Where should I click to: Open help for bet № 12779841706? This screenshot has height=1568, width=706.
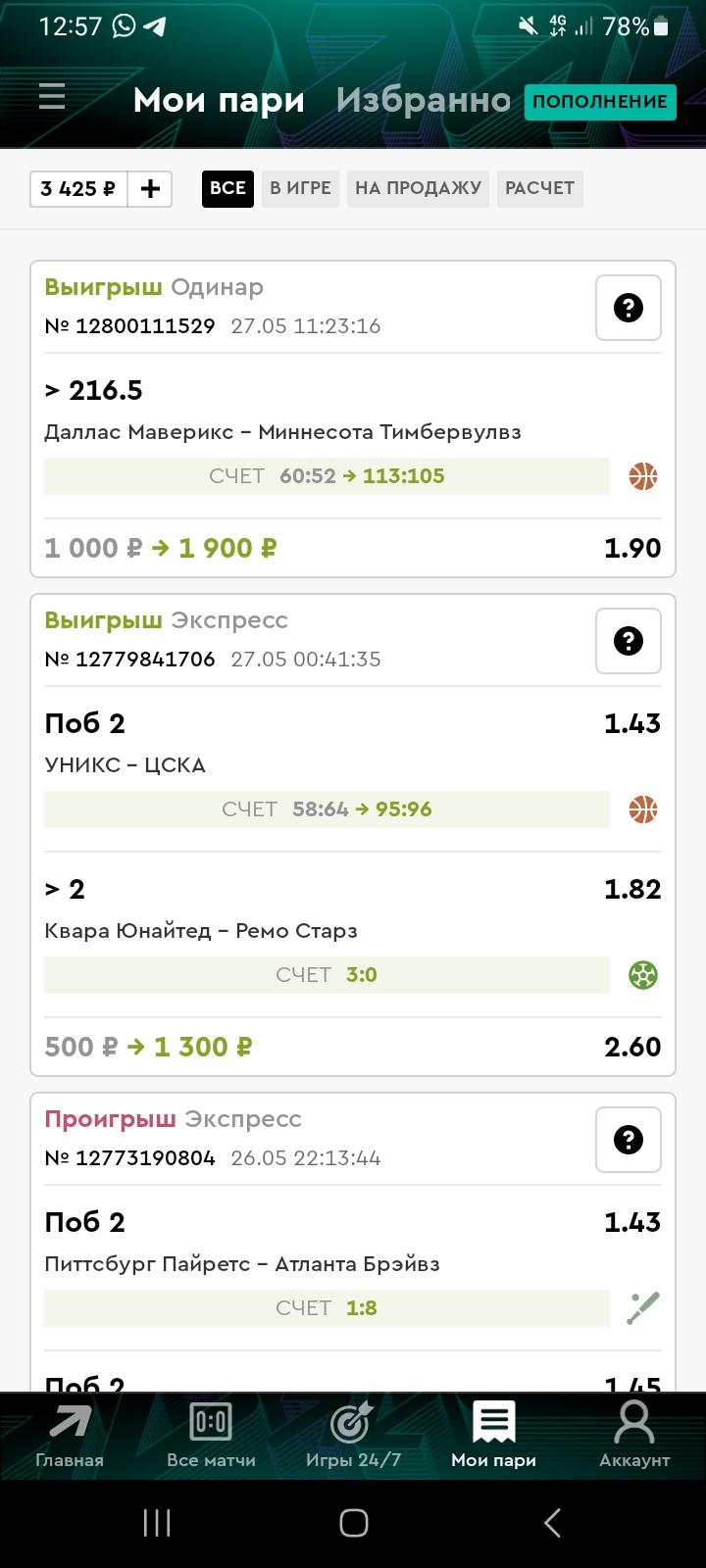pyautogui.click(x=629, y=641)
